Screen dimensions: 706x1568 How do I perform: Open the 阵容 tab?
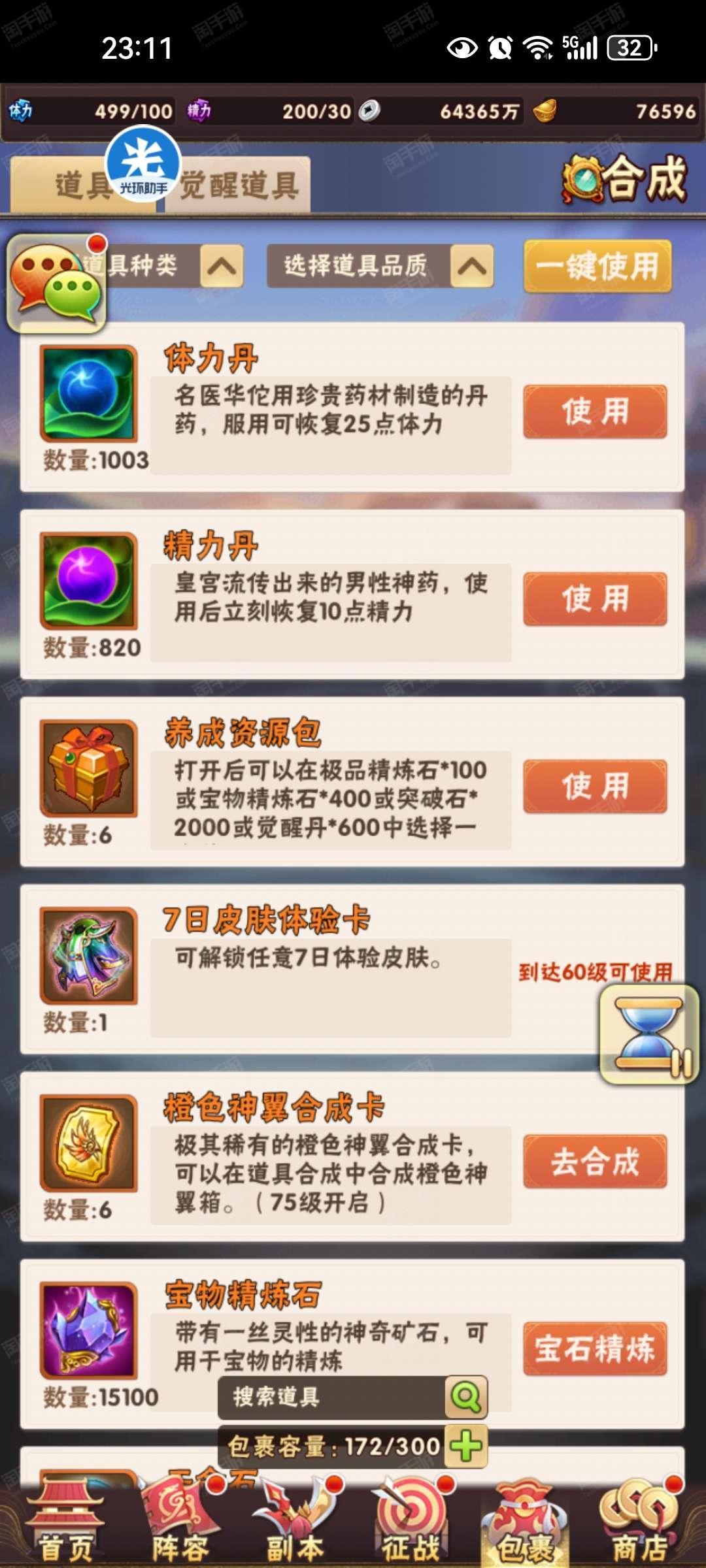tap(180, 1522)
